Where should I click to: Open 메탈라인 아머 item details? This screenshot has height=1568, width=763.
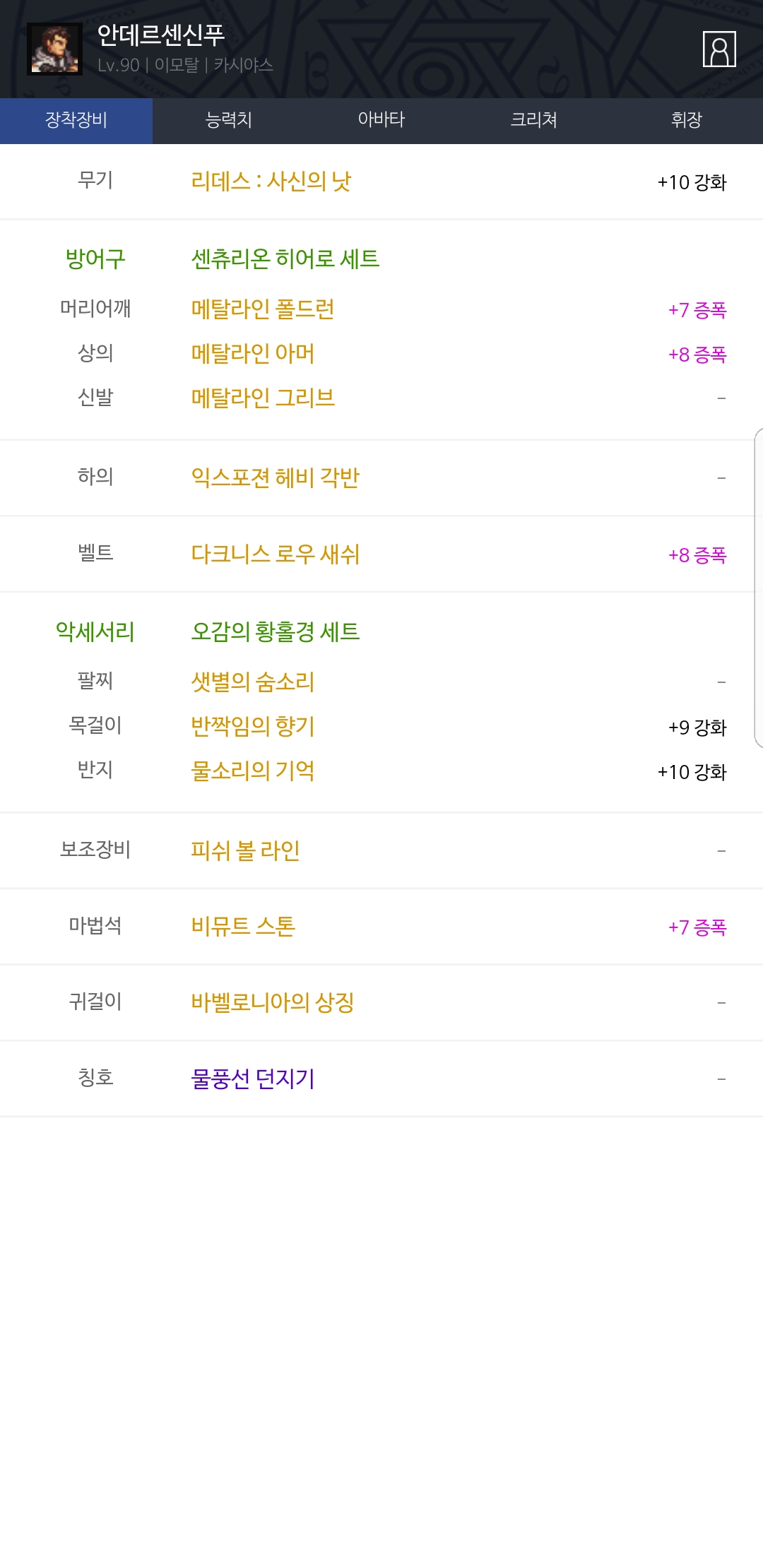point(253,353)
